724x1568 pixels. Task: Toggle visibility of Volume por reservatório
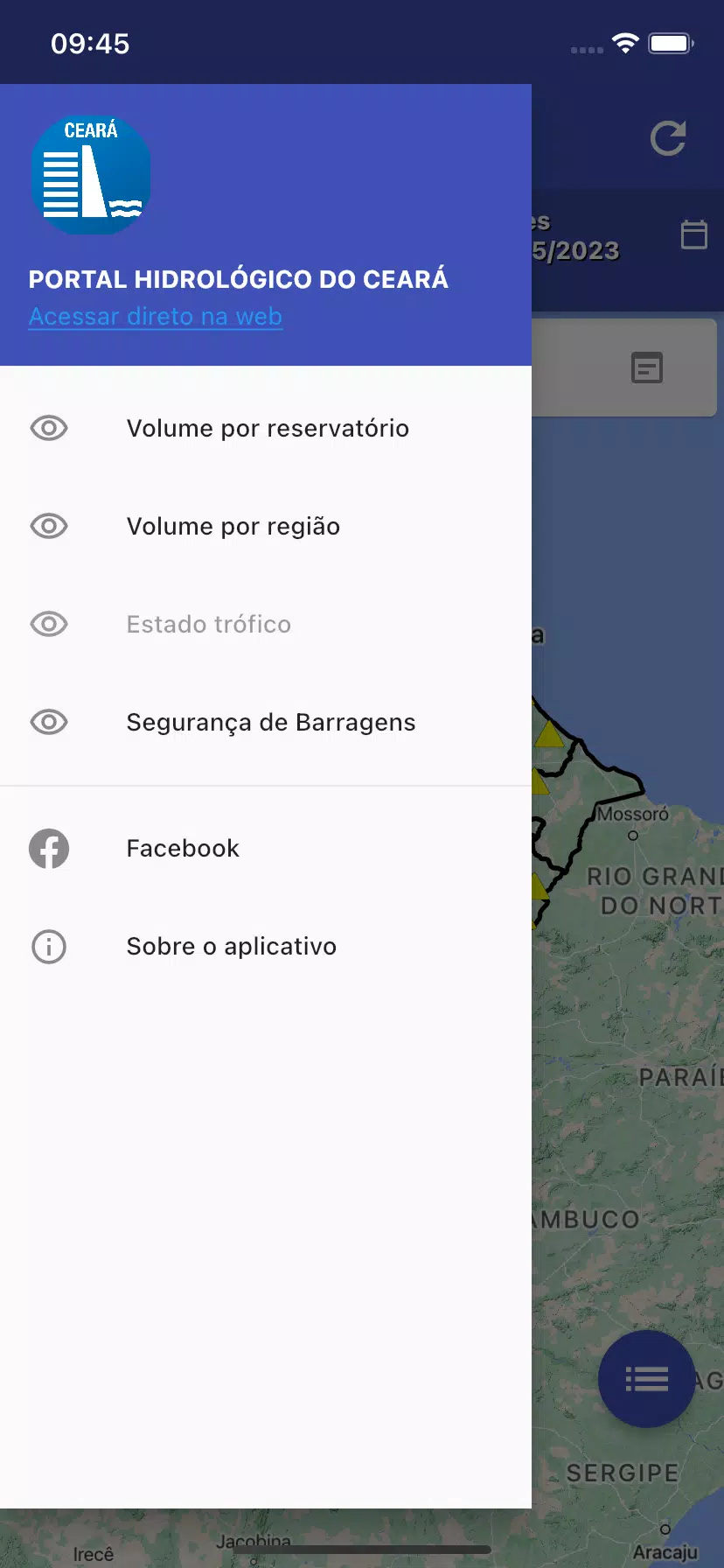pos(49,428)
